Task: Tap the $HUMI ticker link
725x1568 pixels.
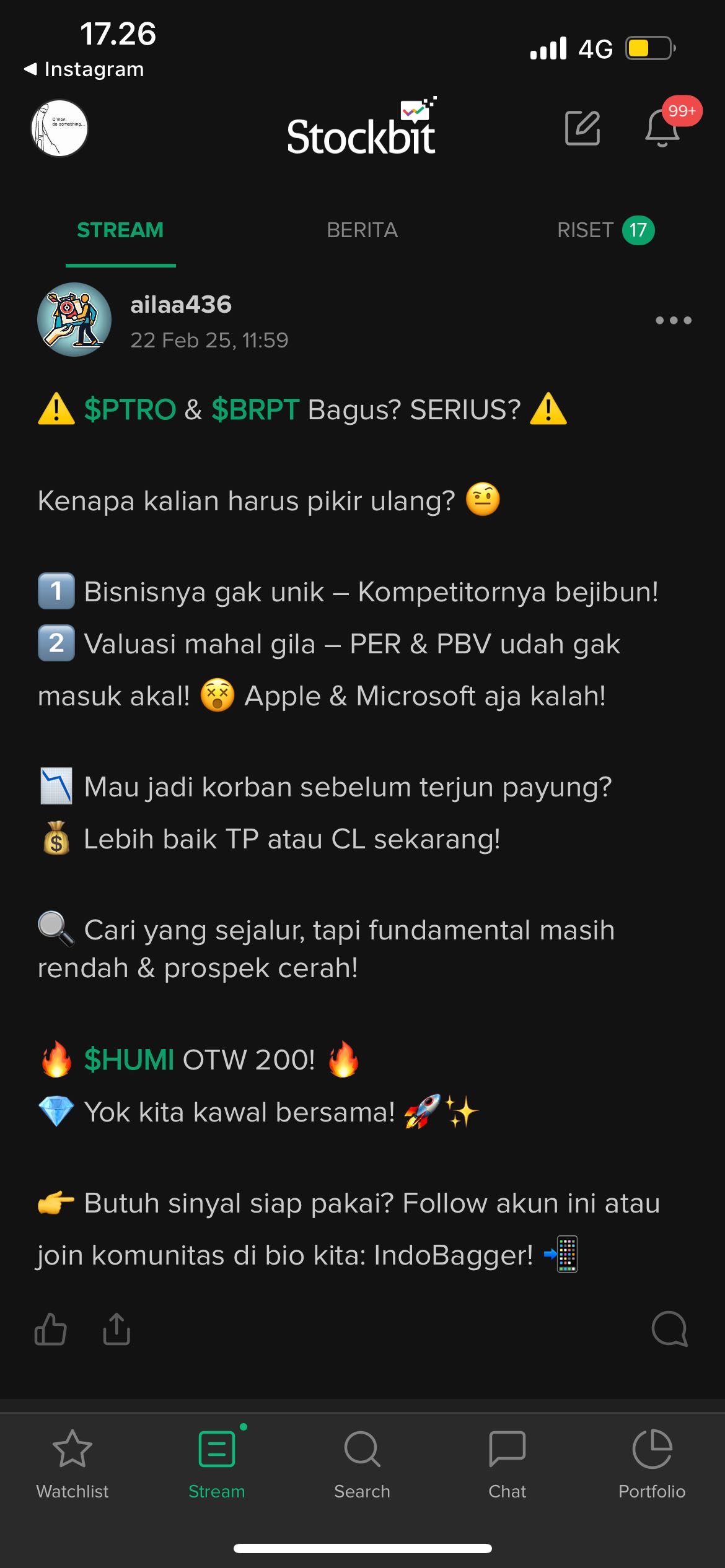Action: (x=129, y=1060)
